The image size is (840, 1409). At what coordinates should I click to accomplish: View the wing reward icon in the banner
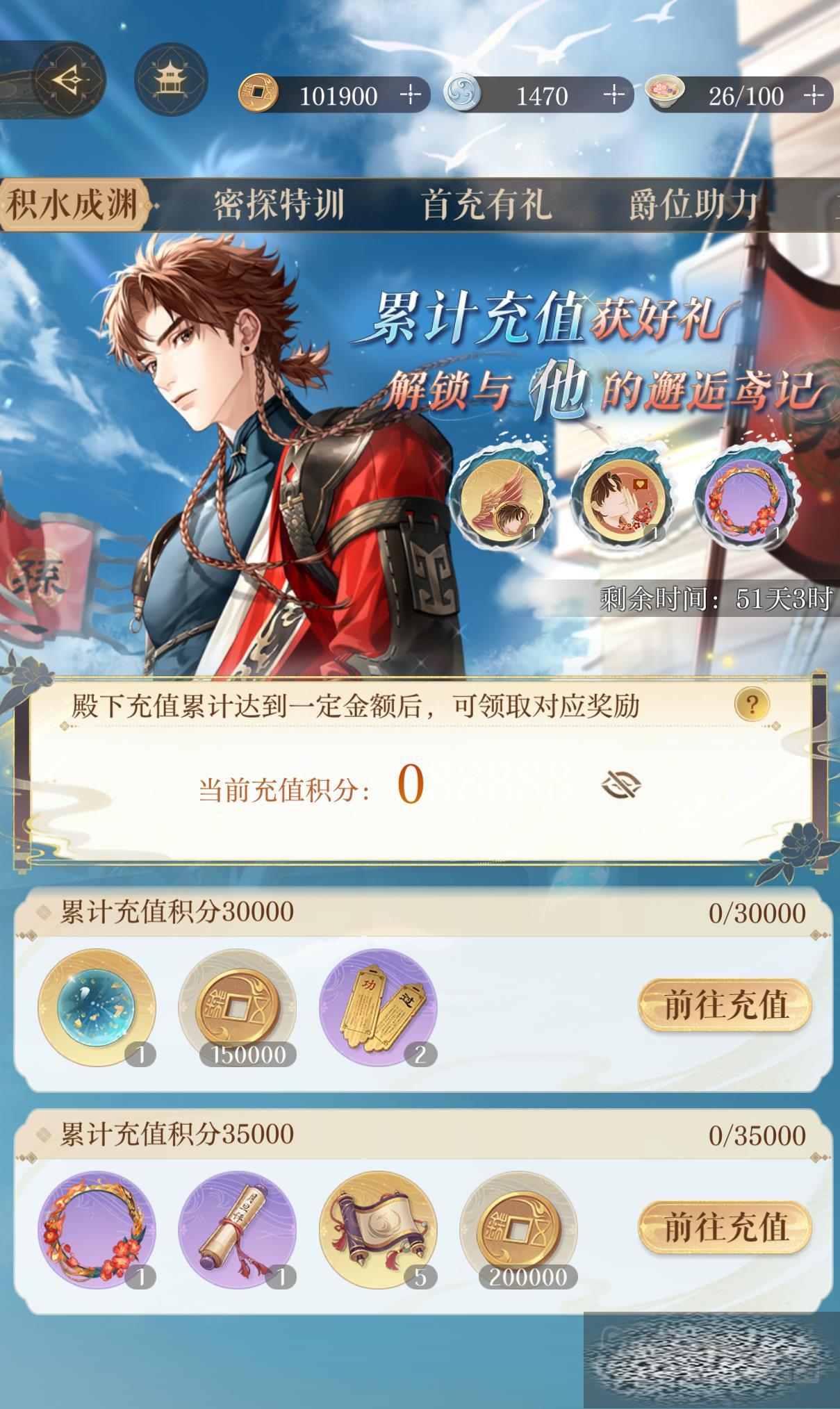[x=499, y=499]
